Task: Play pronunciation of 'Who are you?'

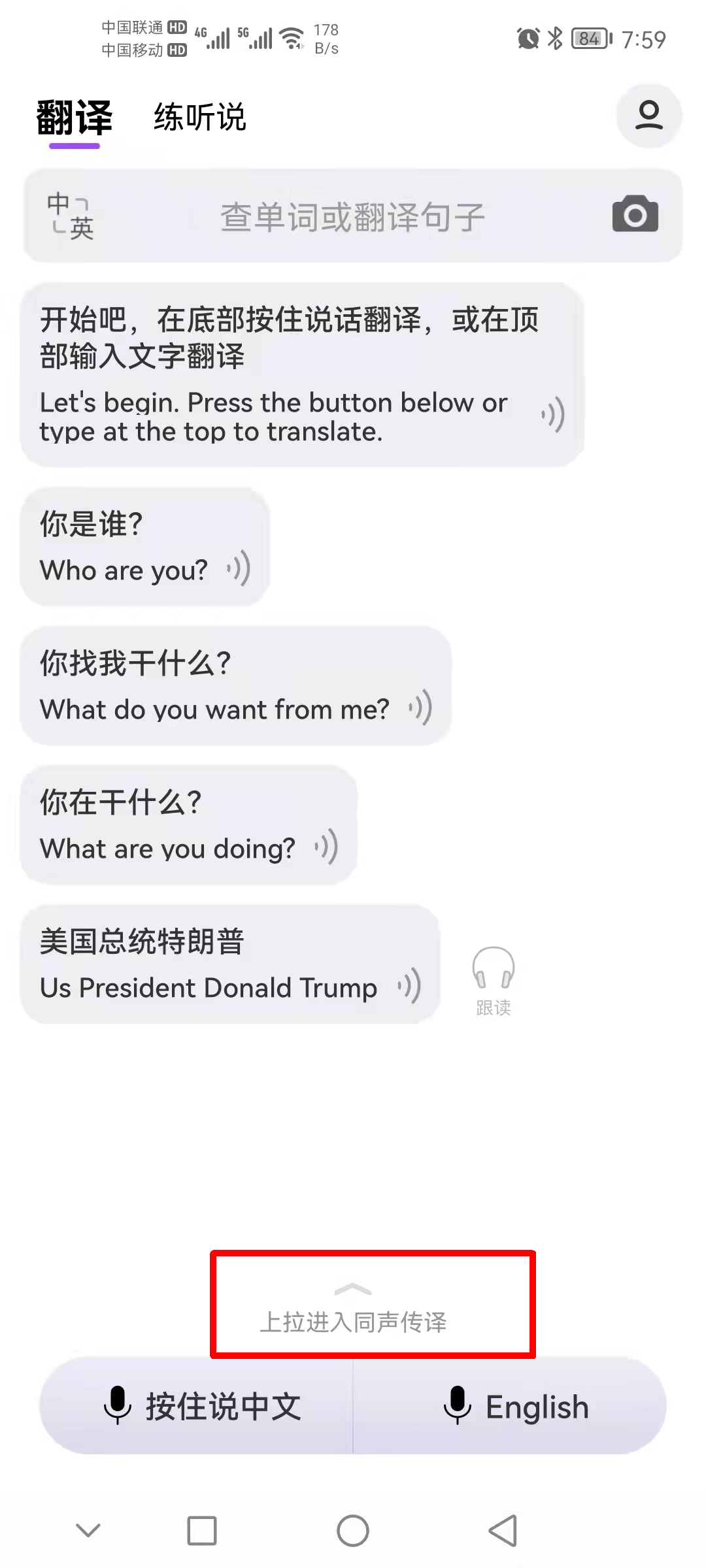Action: click(x=239, y=570)
